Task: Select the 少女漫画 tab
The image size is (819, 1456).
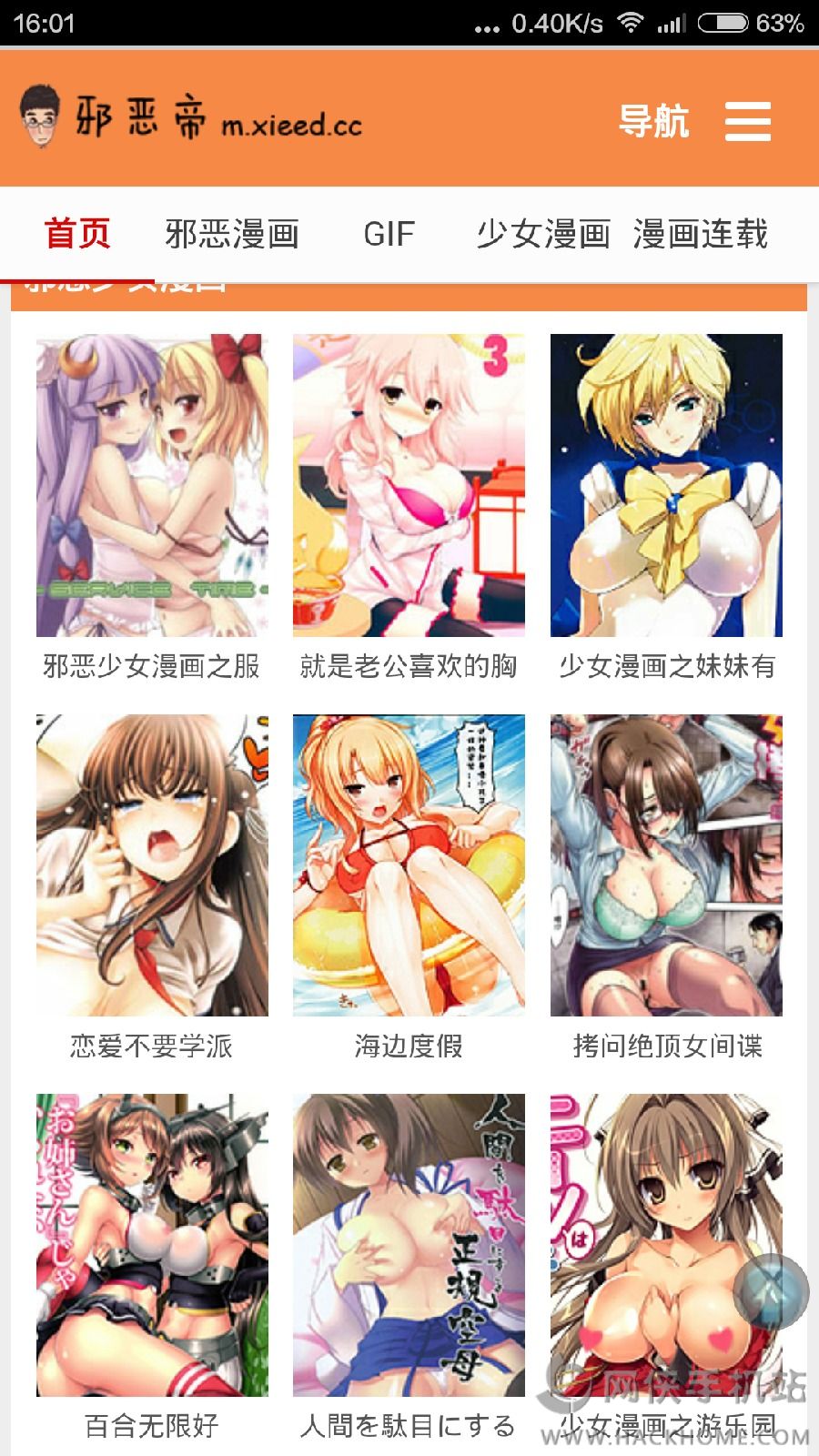Action: tap(543, 234)
